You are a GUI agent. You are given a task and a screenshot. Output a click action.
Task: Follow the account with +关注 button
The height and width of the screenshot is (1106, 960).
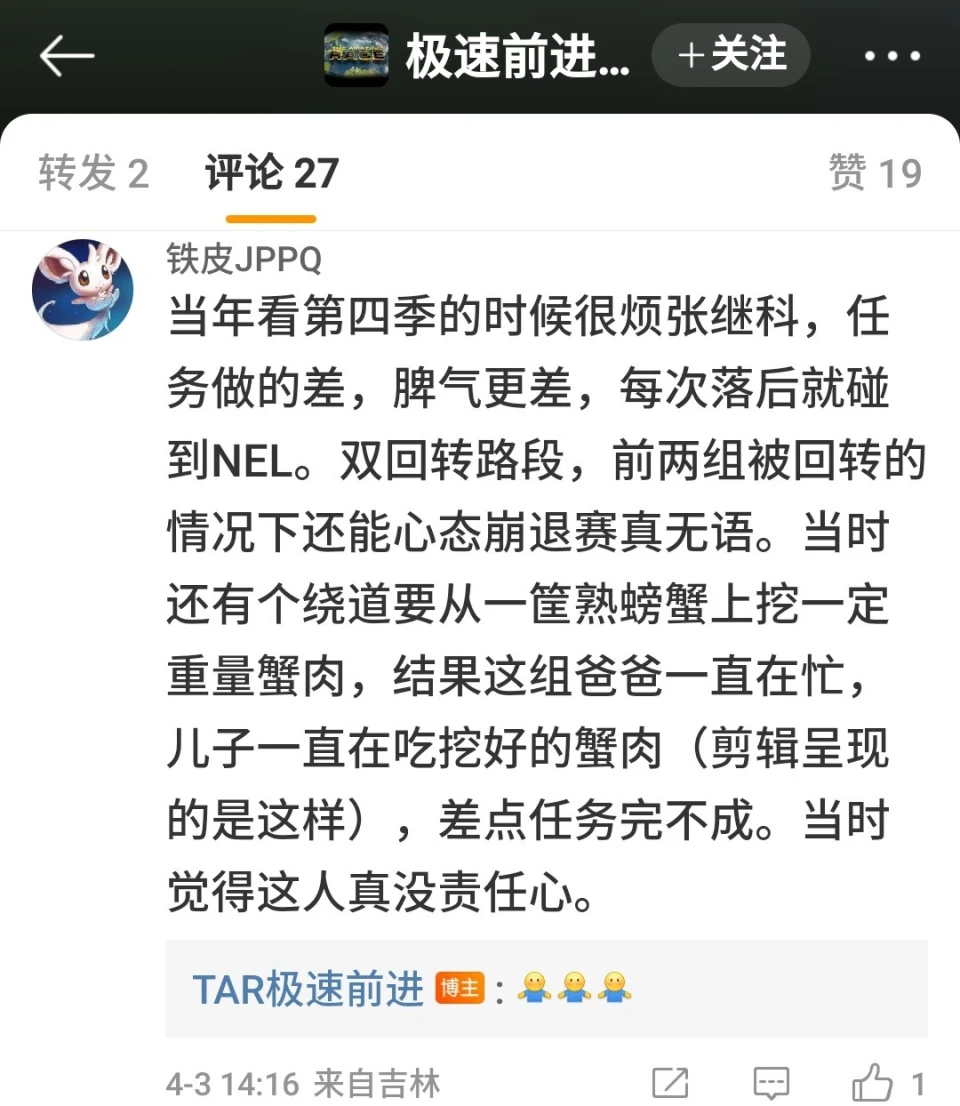pyautogui.click(x=731, y=56)
